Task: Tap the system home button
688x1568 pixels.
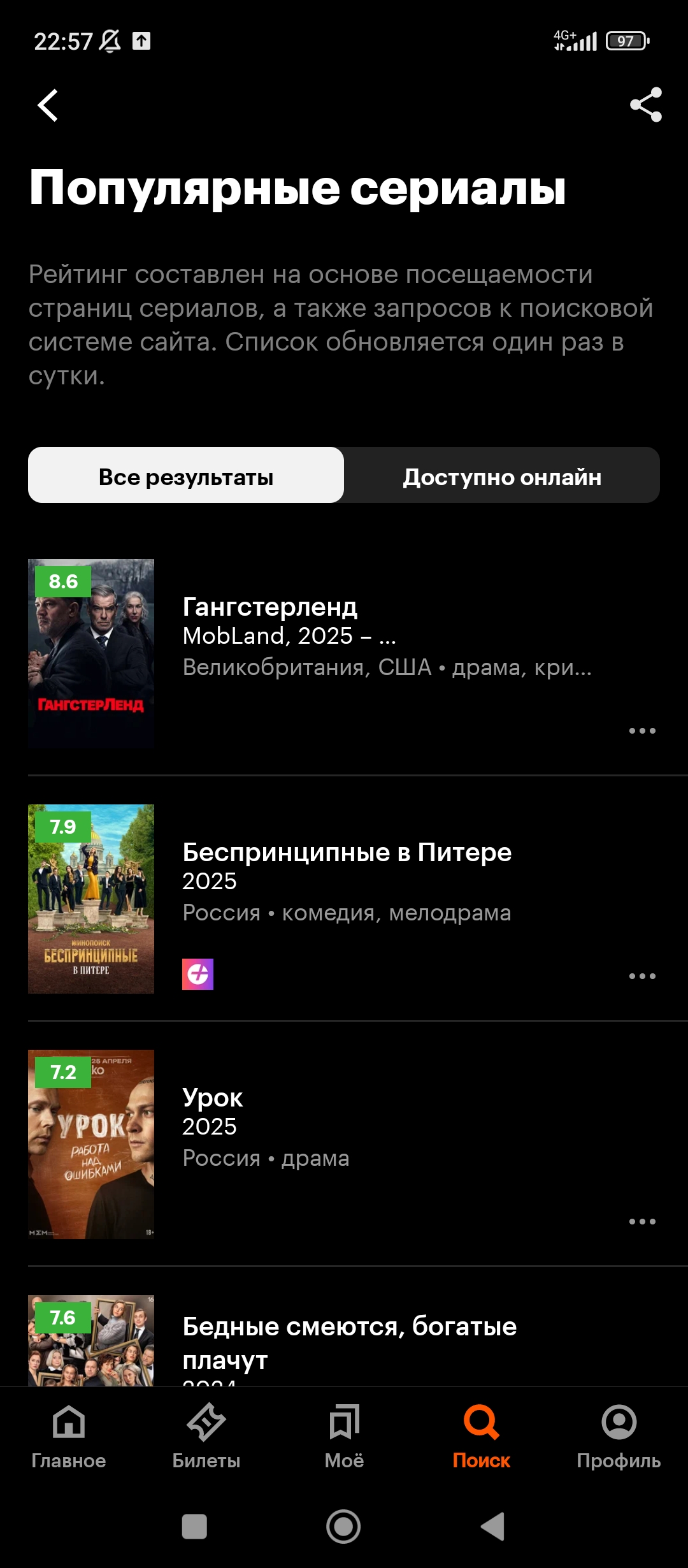Action: click(343, 1527)
